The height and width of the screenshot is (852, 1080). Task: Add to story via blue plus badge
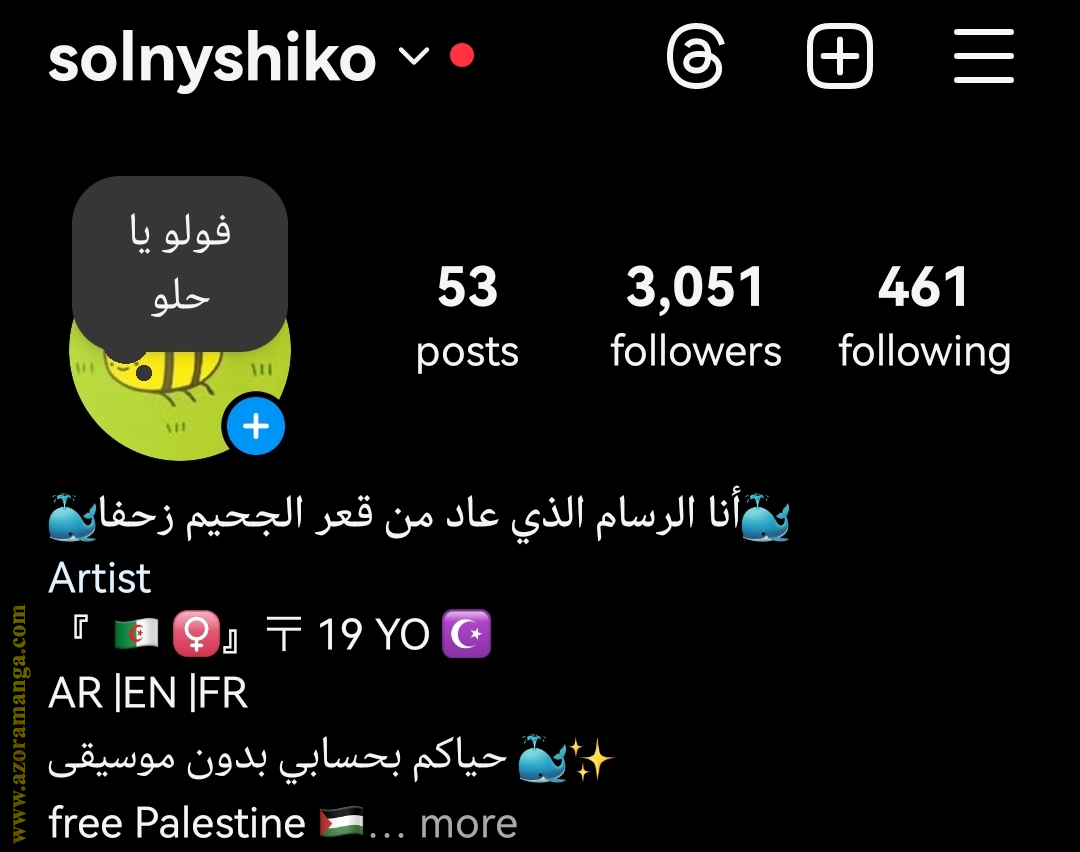(x=256, y=427)
